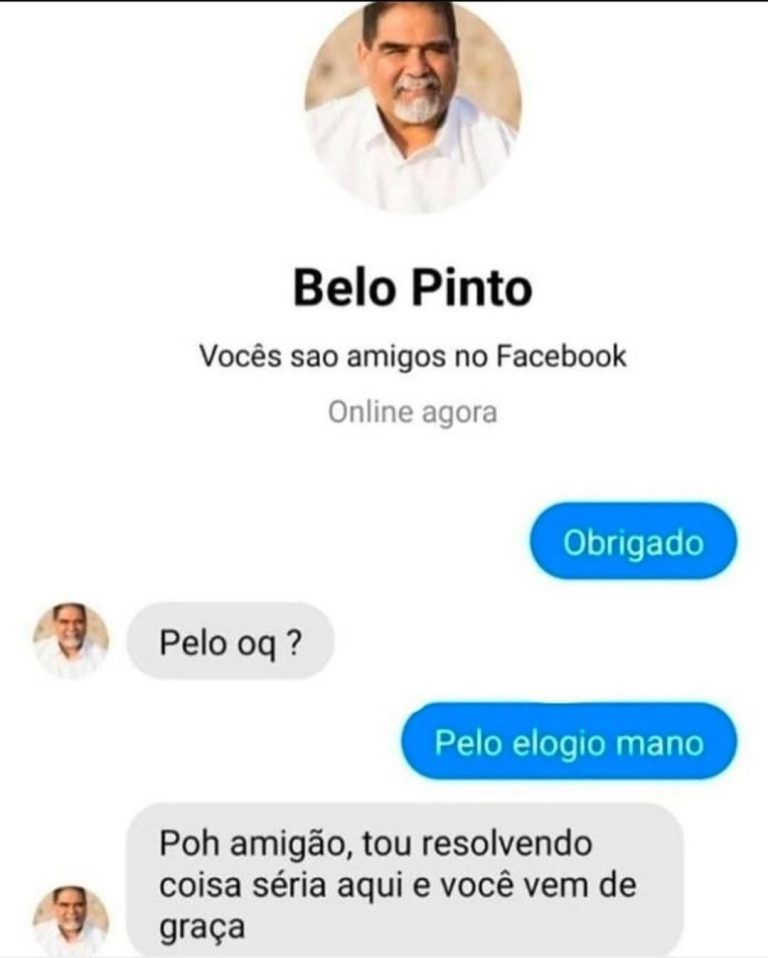The image size is (768, 958).
Task: Open Belo Pinto's large profile picture
Action: (x=412, y=105)
